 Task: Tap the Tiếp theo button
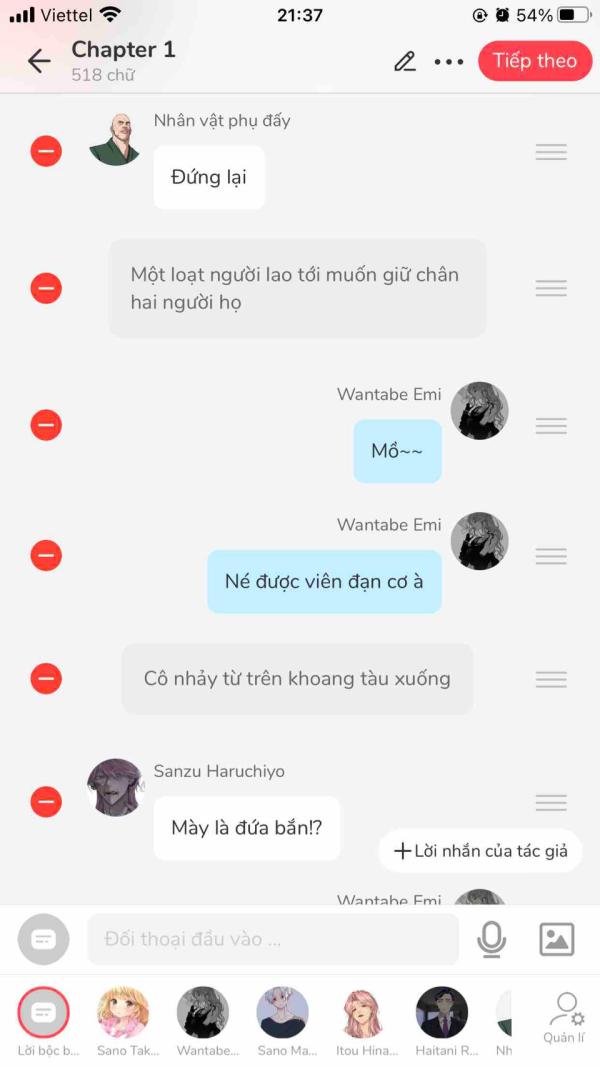pos(534,61)
